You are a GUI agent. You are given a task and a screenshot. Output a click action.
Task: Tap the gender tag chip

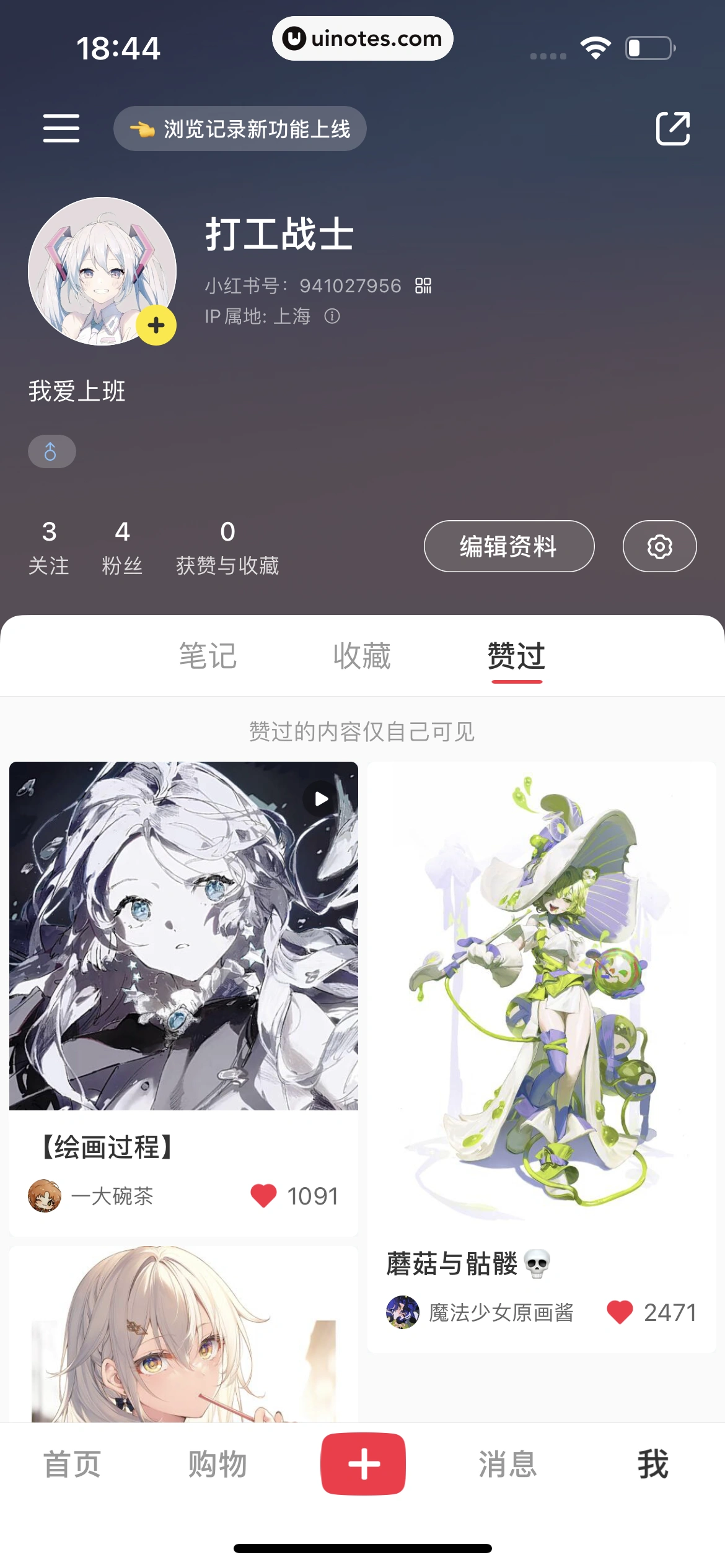click(x=51, y=451)
